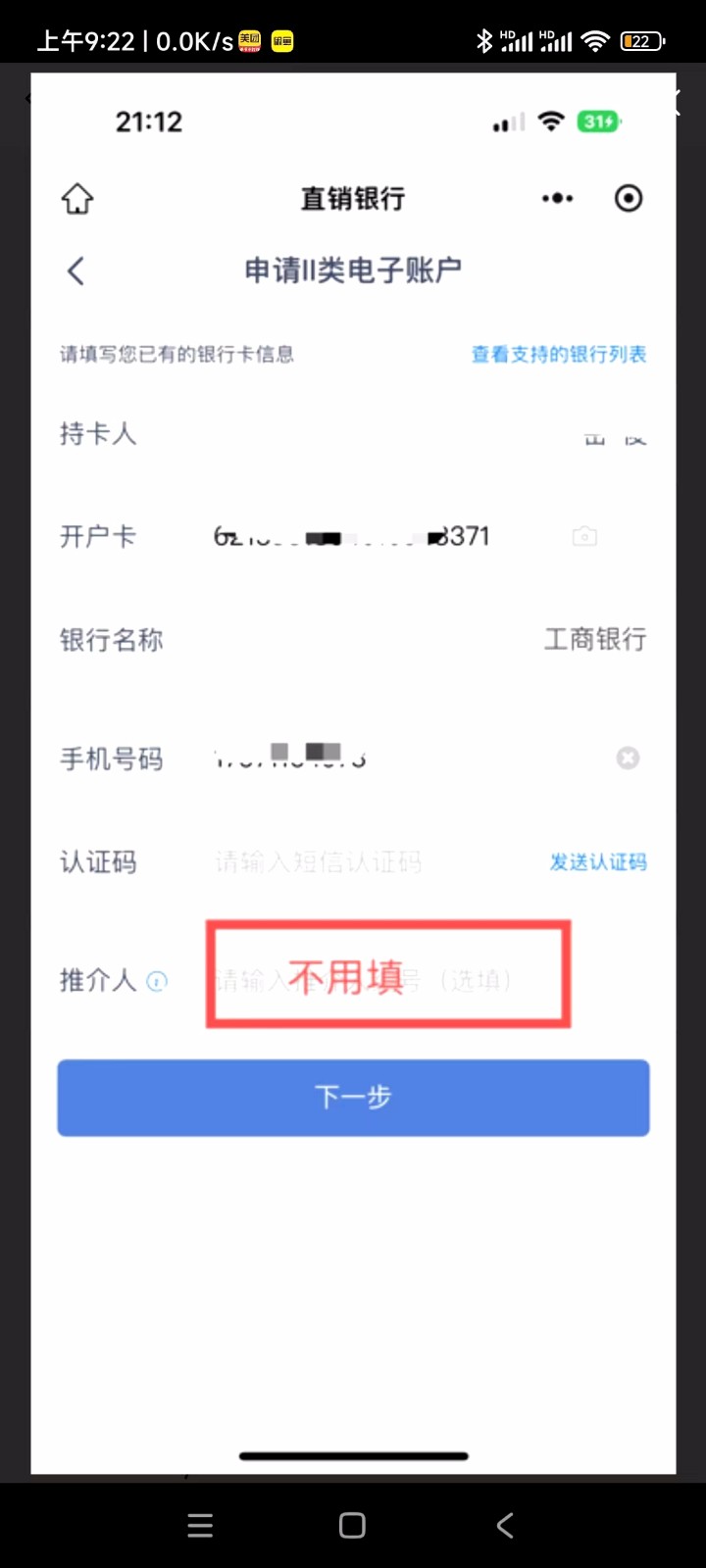Go to the system home screen
Image resolution: width=706 pixels, height=1568 pixels.
pyautogui.click(x=352, y=1525)
